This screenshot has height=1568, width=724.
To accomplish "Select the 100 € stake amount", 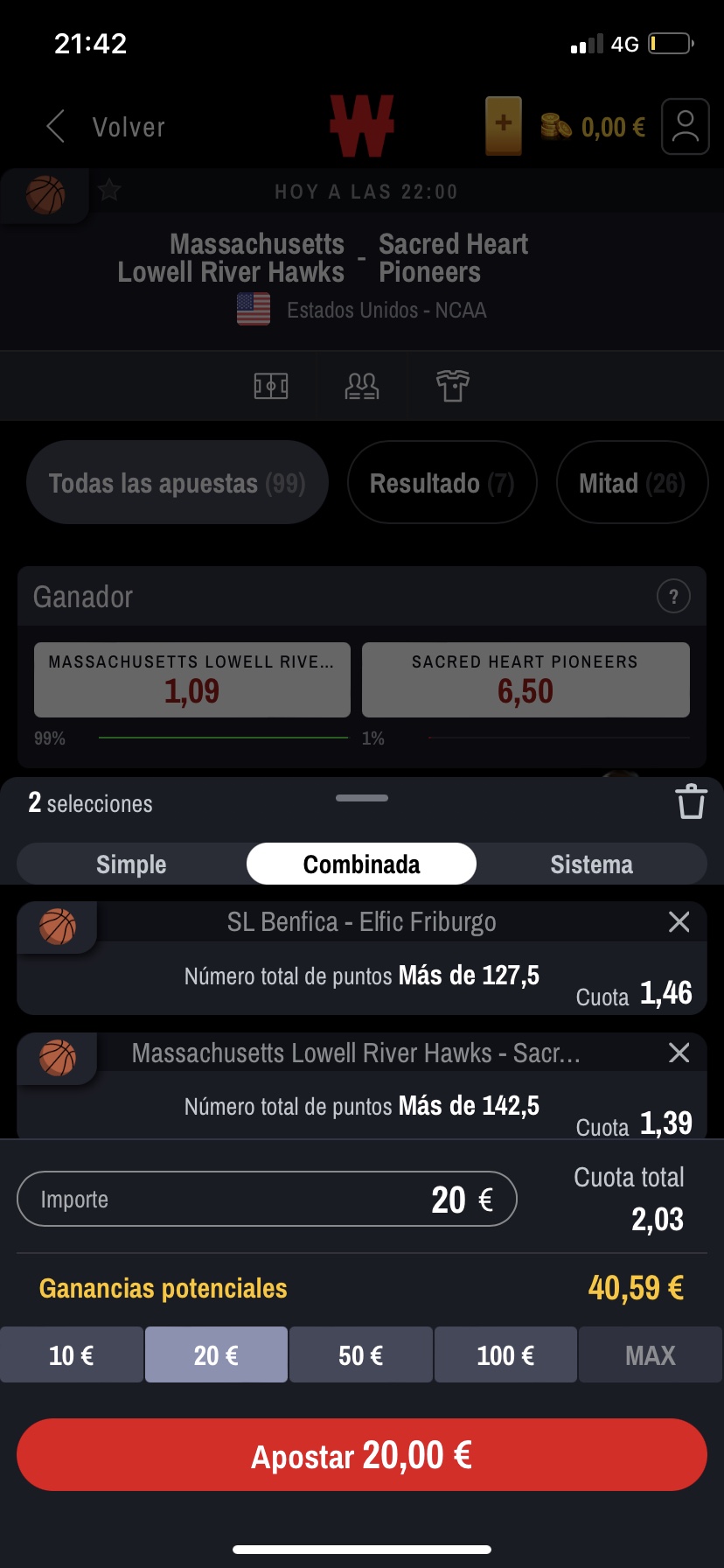I will 505,1355.
